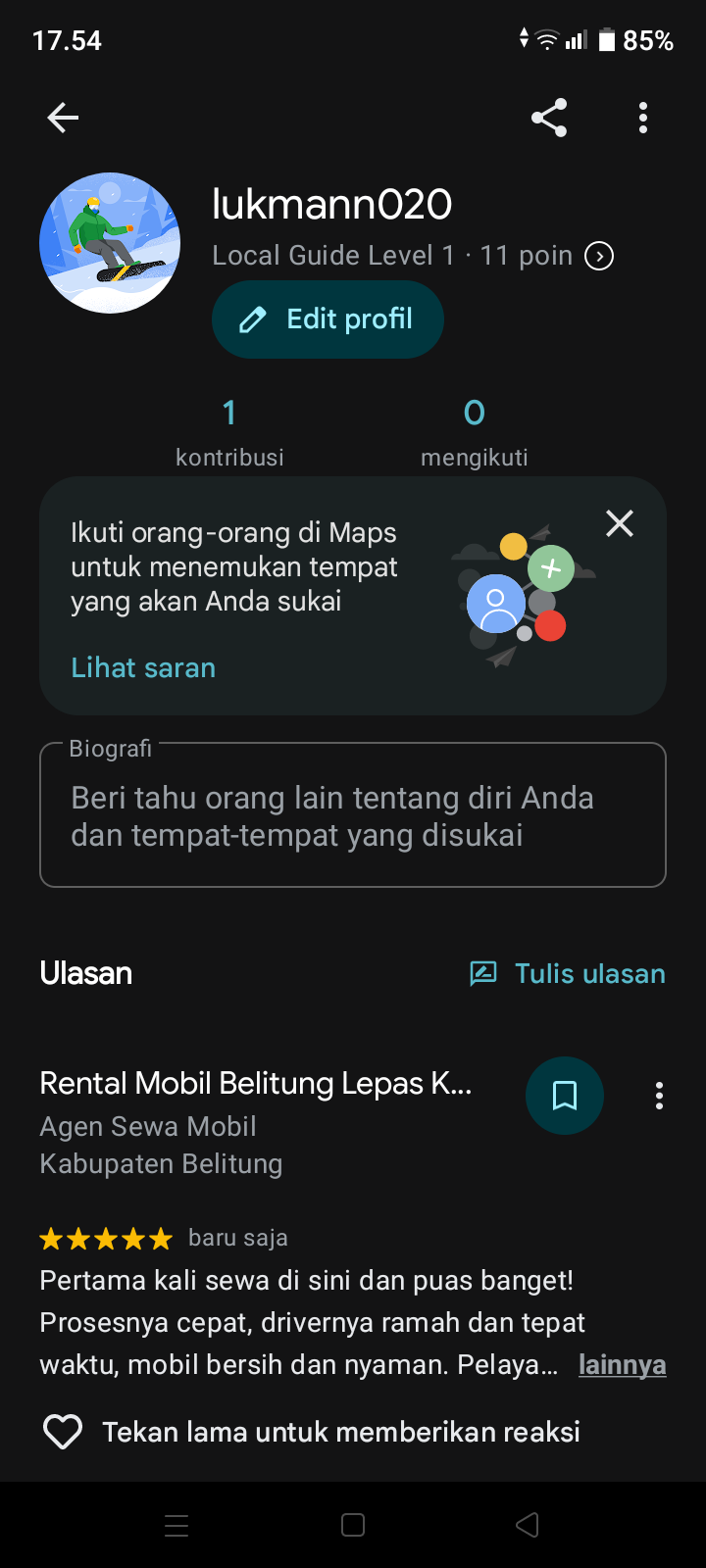Open profile picture
This screenshot has width=706, height=1568.
110,243
